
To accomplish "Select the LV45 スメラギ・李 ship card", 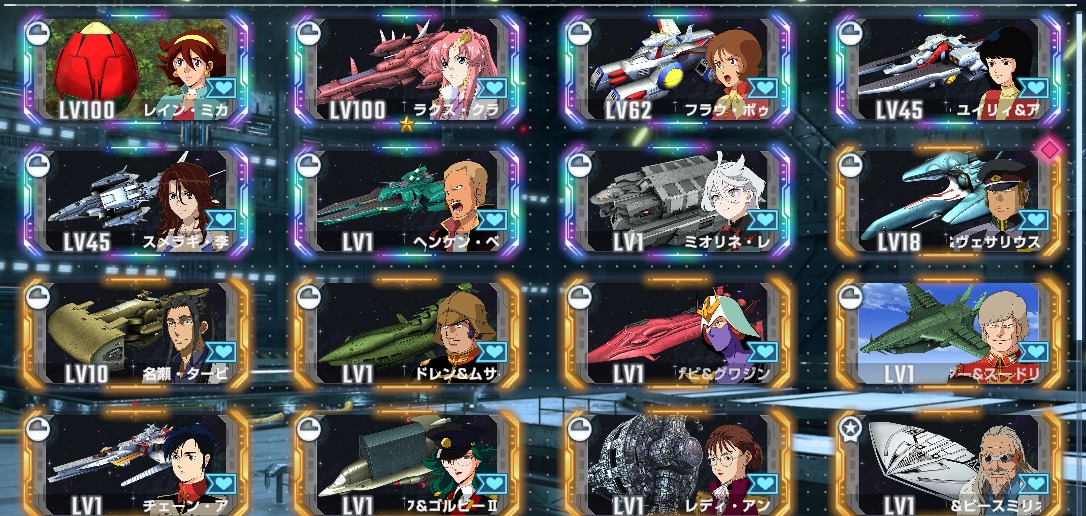I will point(137,200).
